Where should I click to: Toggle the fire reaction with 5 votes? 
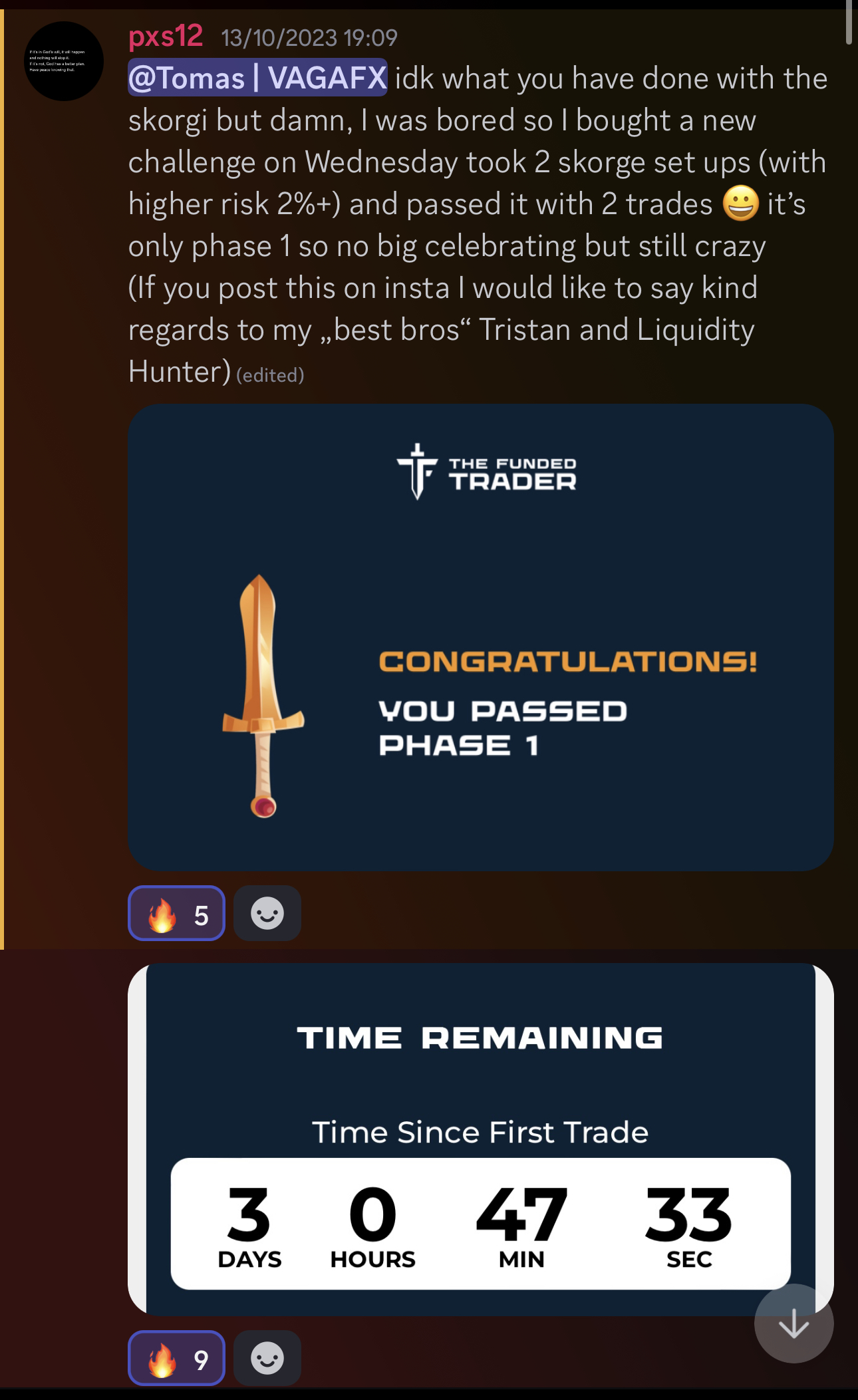tap(176, 913)
